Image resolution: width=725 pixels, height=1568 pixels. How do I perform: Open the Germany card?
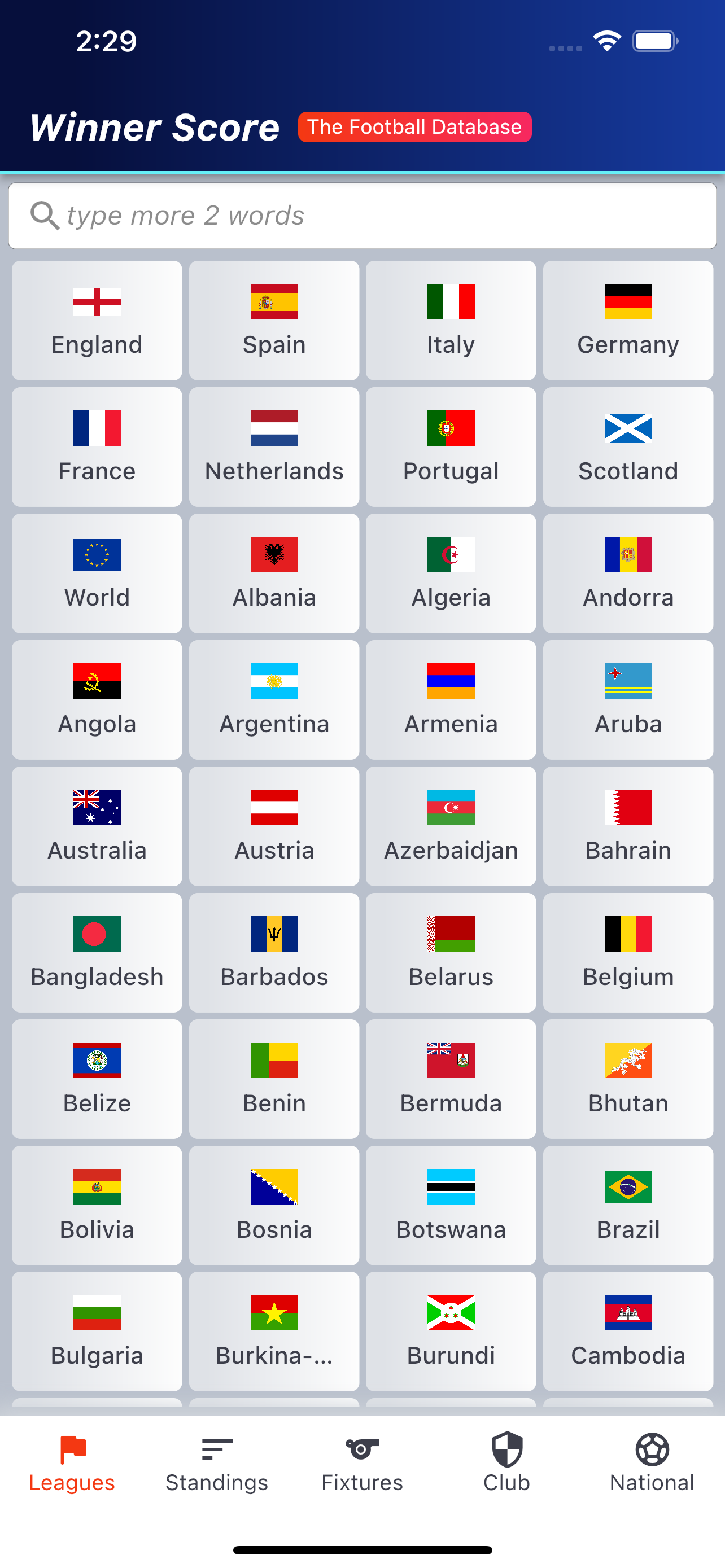click(x=628, y=321)
